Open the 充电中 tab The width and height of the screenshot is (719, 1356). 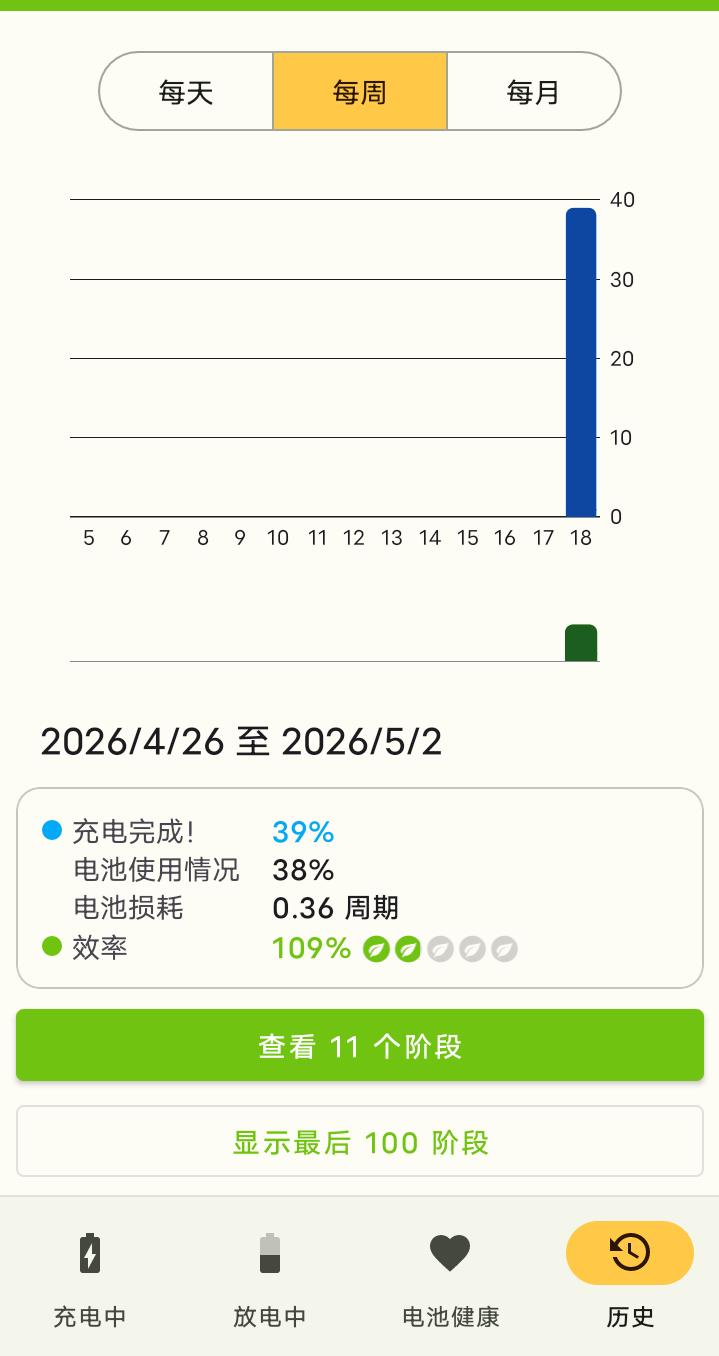click(90, 1277)
